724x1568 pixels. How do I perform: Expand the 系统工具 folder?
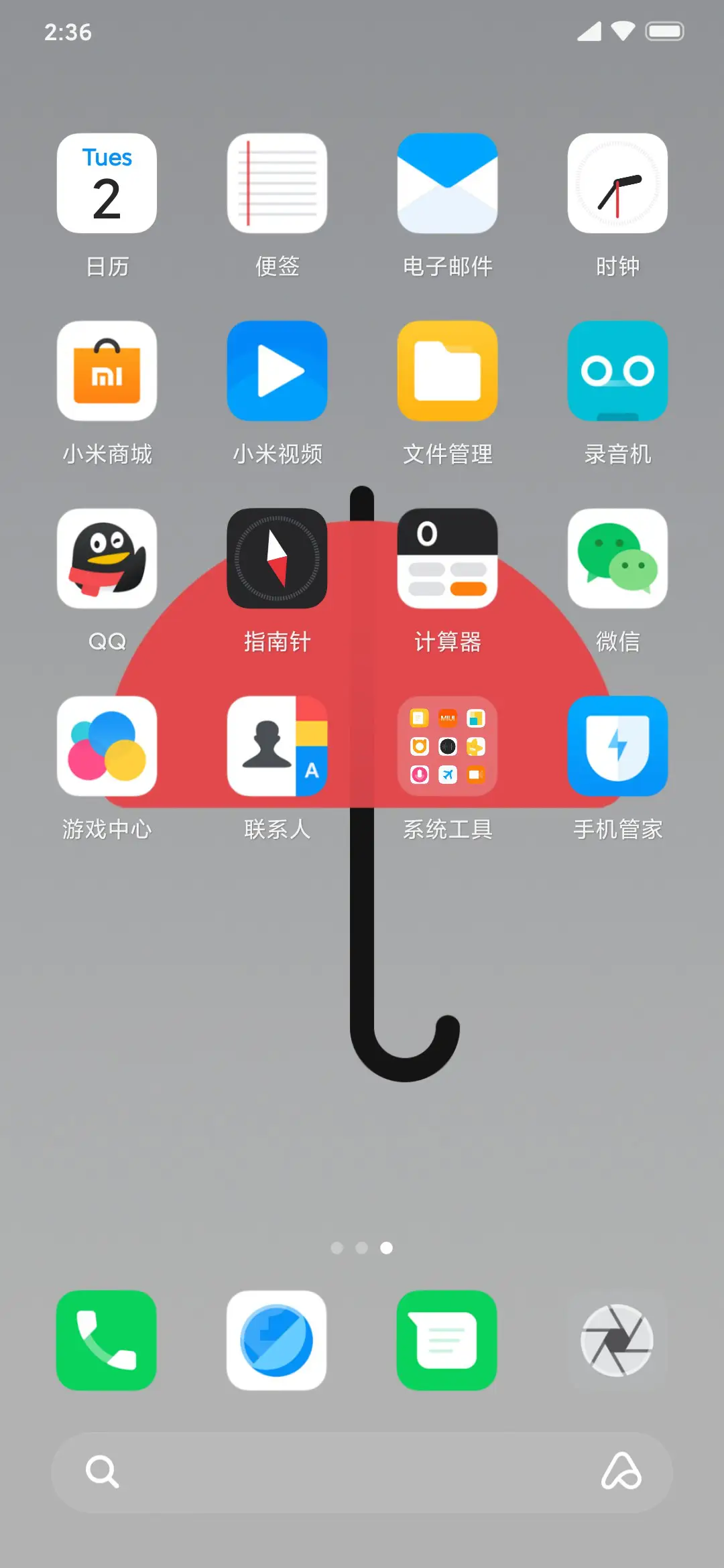447,746
